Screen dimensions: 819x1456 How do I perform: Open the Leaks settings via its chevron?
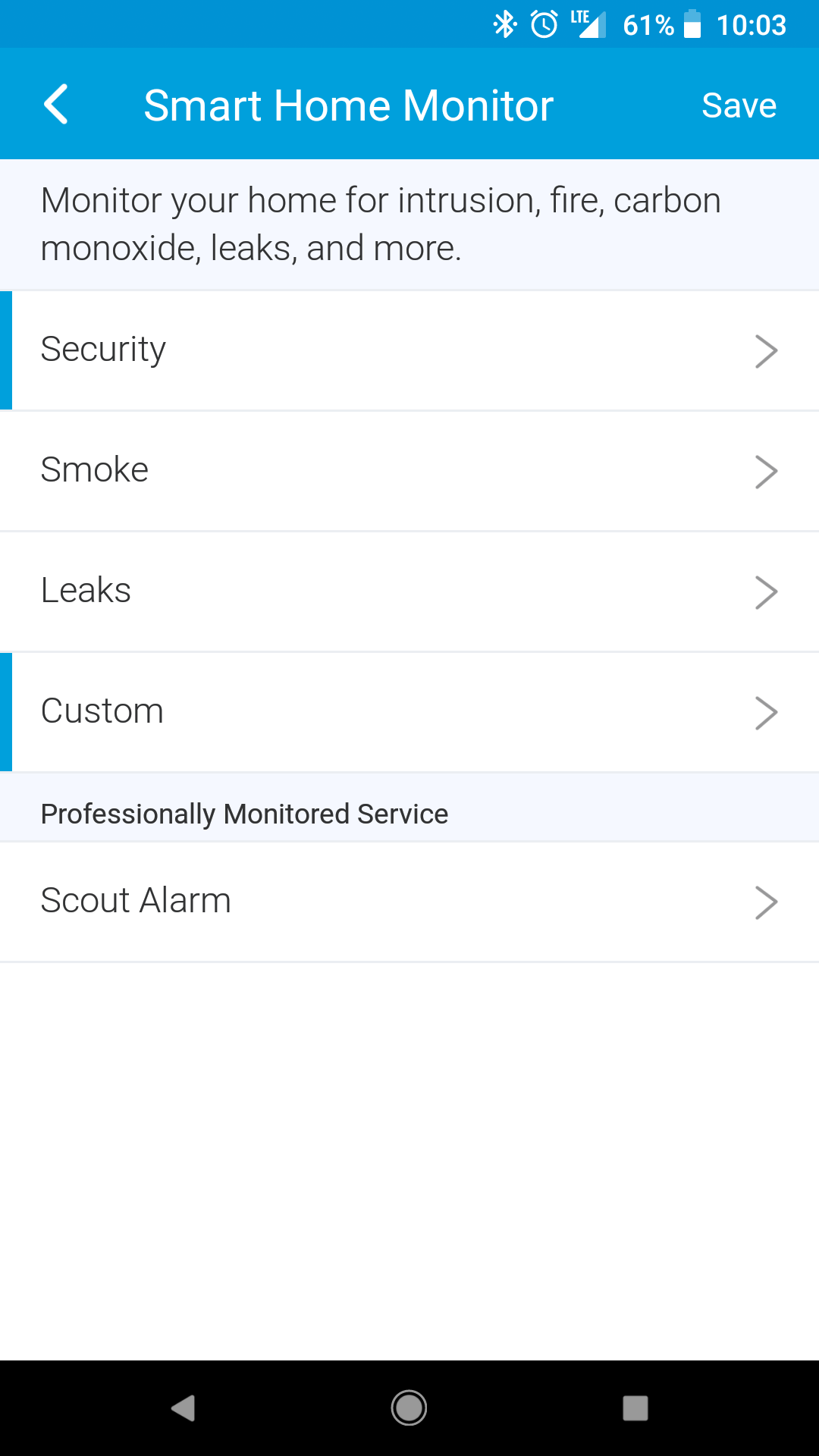(767, 592)
